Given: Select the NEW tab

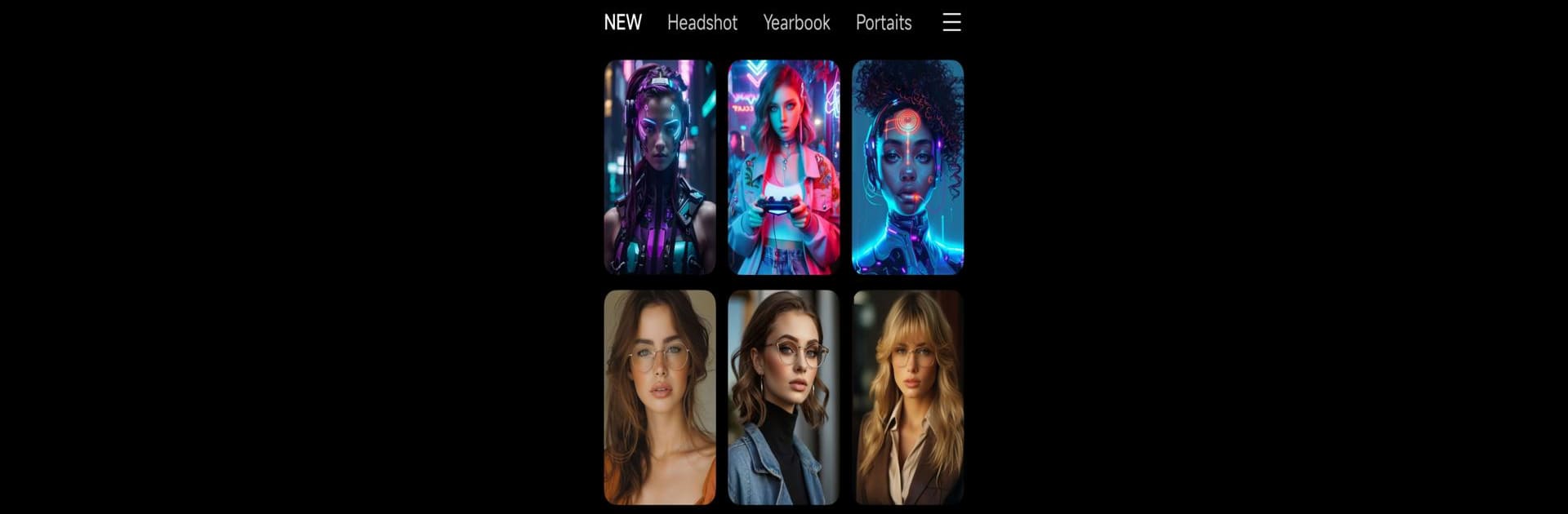Looking at the screenshot, I should pyautogui.click(x=622, y=23).
